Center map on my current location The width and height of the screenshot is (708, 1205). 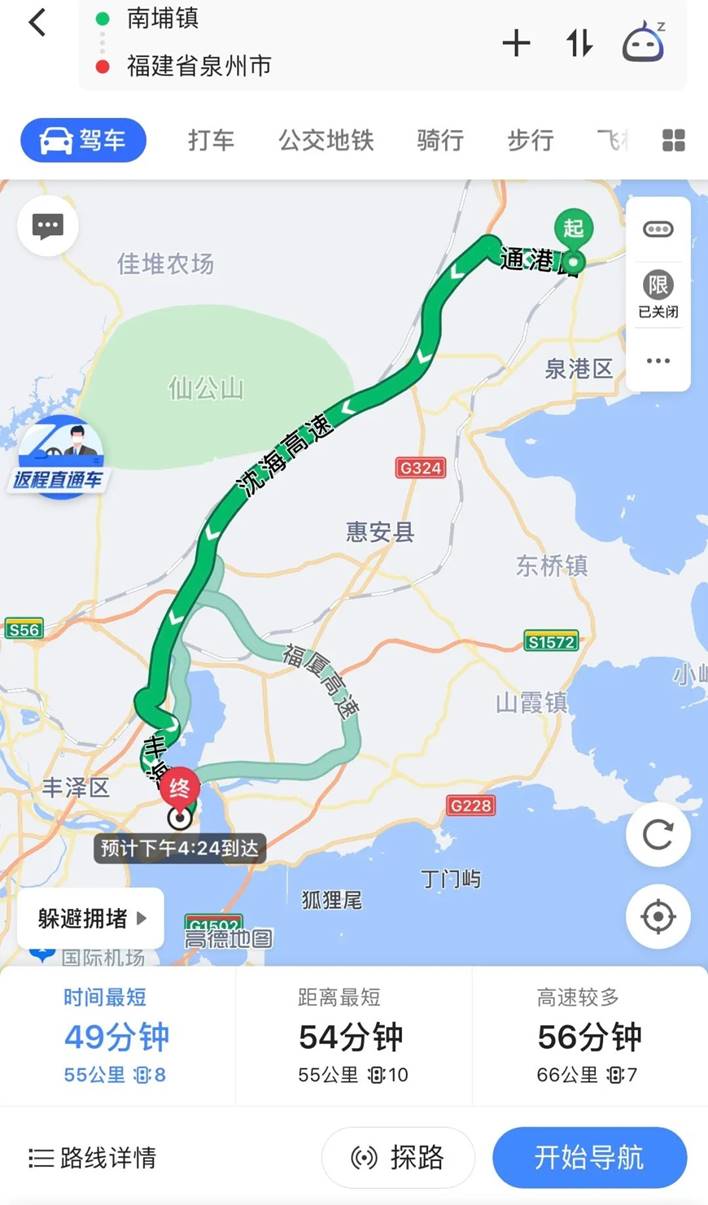click(657, 915)
